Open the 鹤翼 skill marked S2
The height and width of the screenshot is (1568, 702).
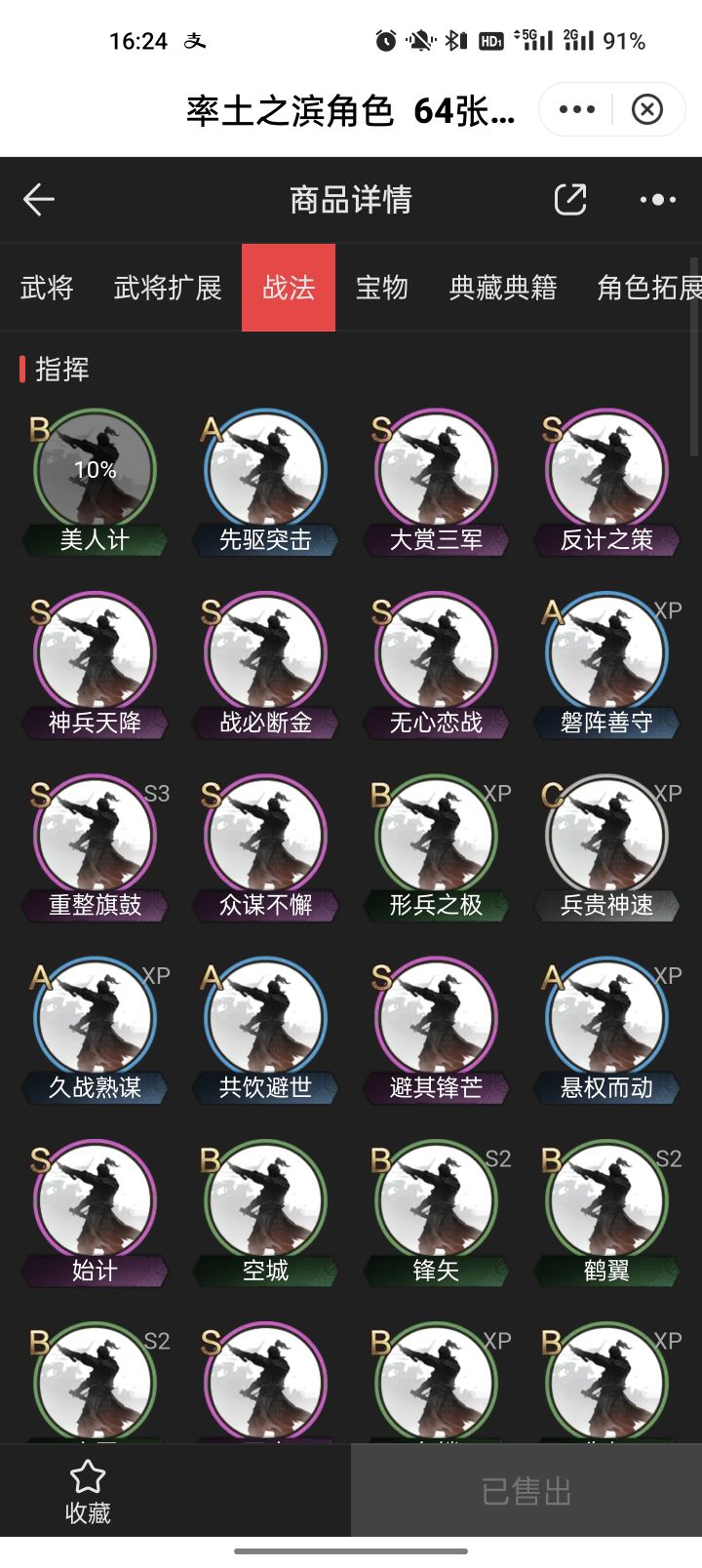pos(606,1200)
